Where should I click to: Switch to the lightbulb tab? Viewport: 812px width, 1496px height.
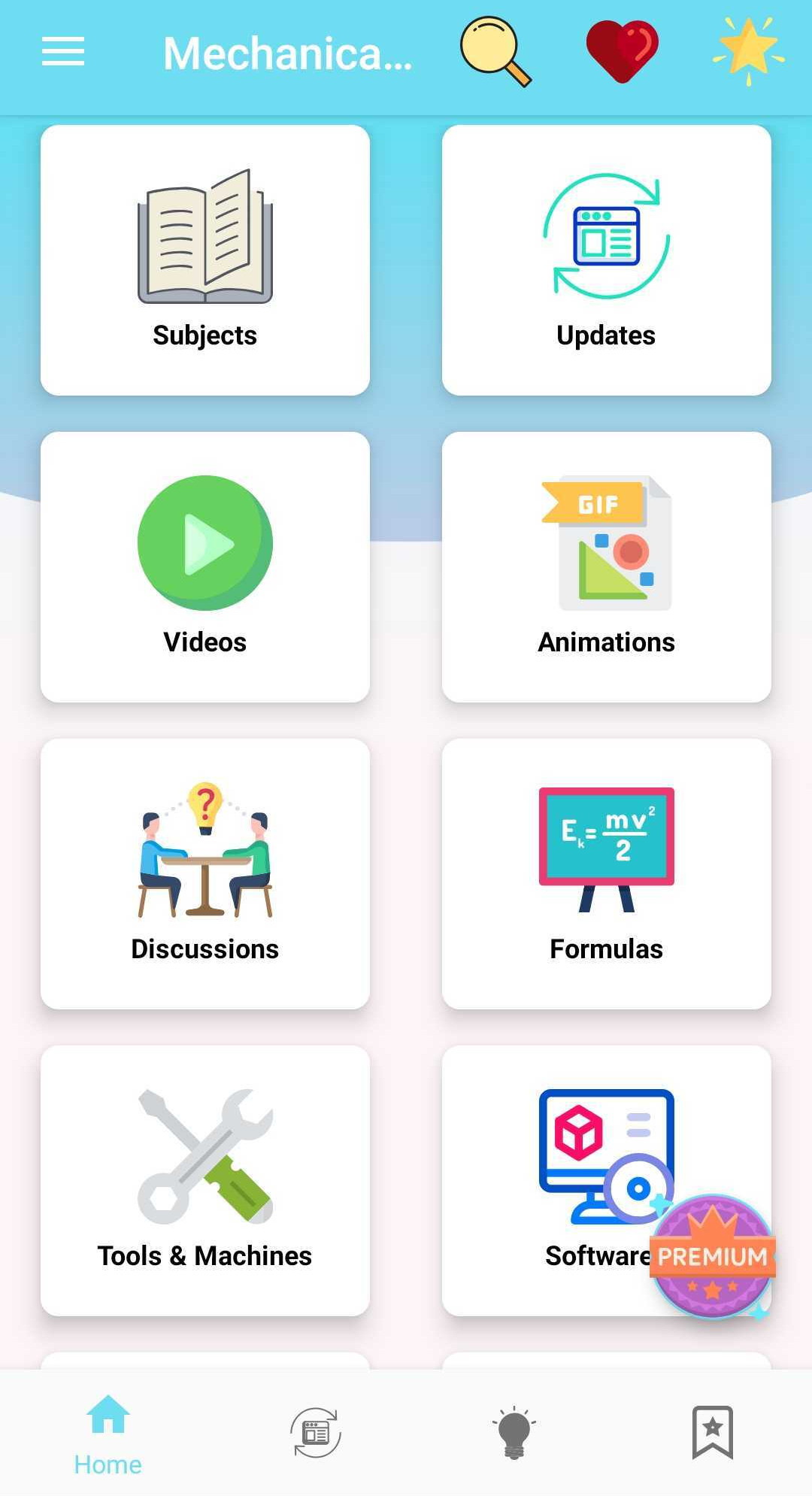point(514,1433)
